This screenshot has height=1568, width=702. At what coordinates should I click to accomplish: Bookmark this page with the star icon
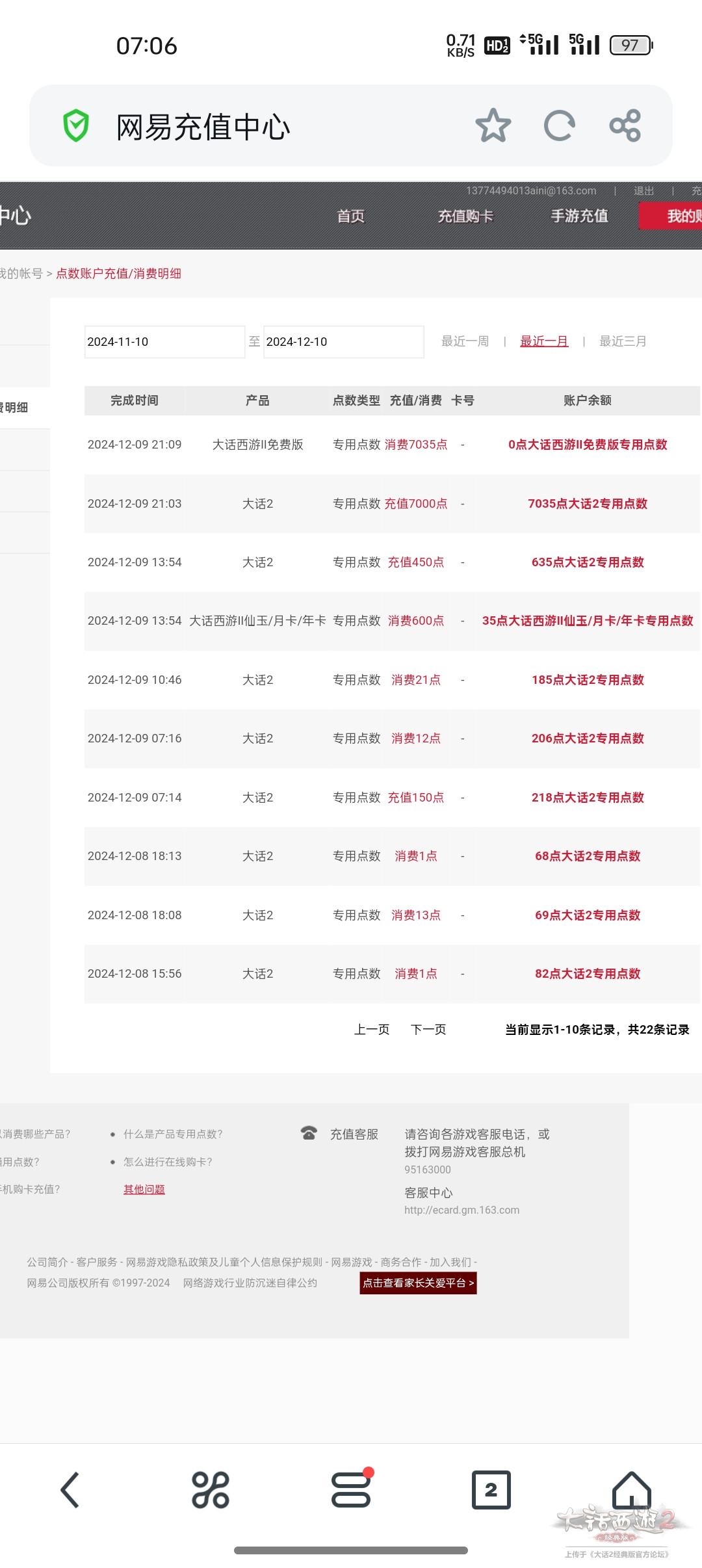[493, 125]
